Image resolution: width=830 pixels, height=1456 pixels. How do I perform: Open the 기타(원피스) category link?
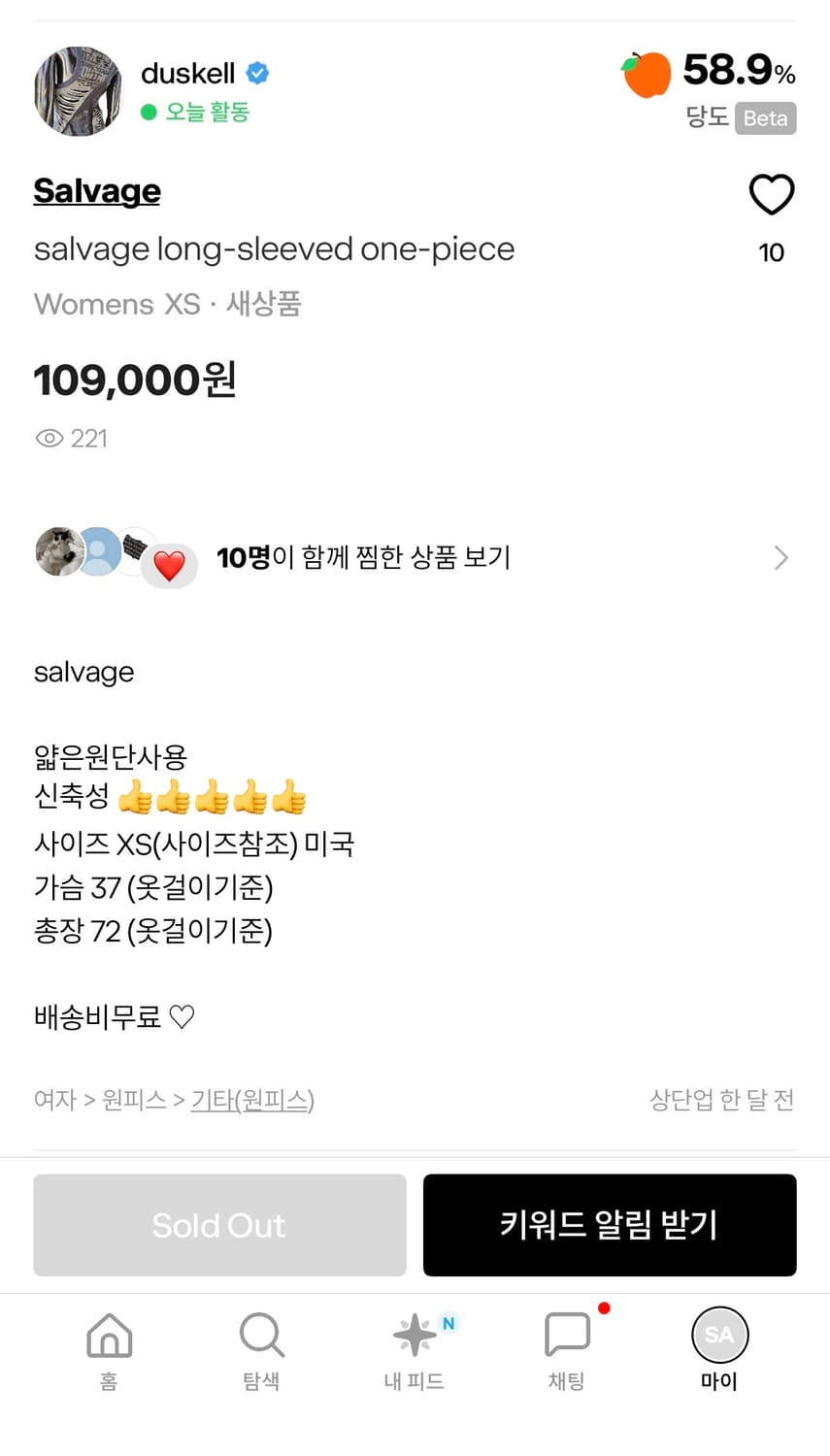[251, 1099]
